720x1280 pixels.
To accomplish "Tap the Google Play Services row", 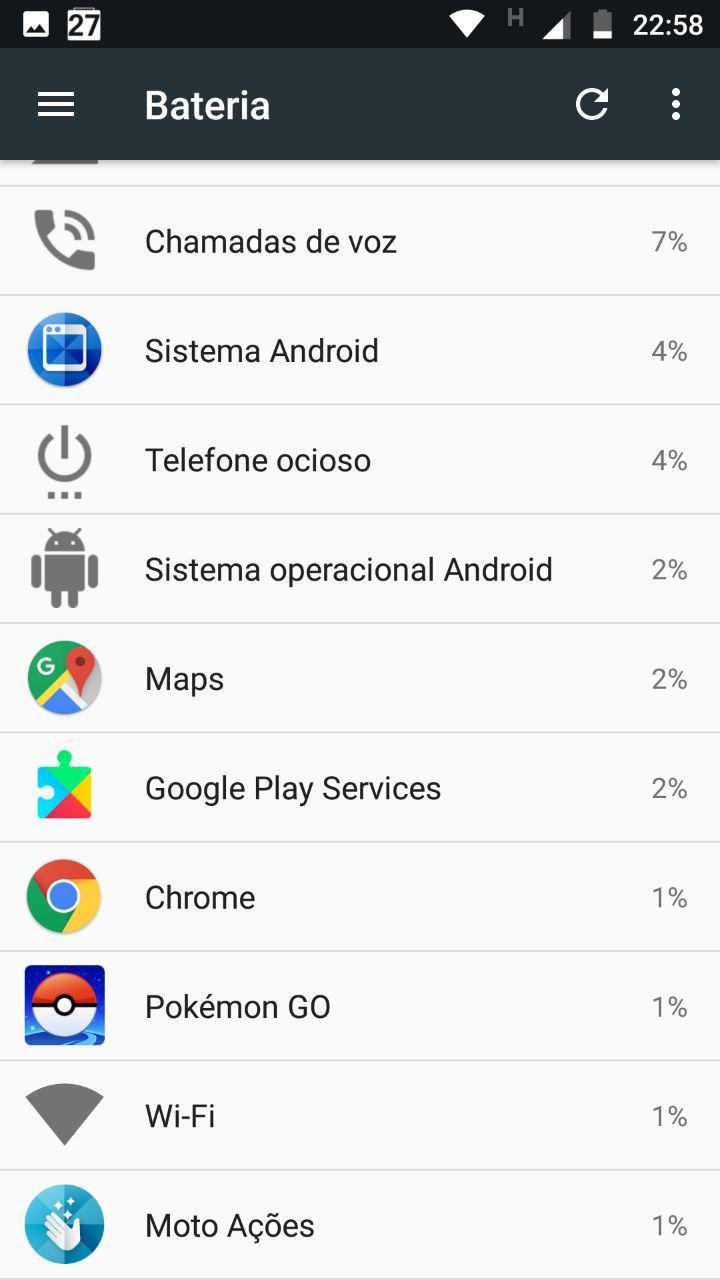I will click(360, 788).
